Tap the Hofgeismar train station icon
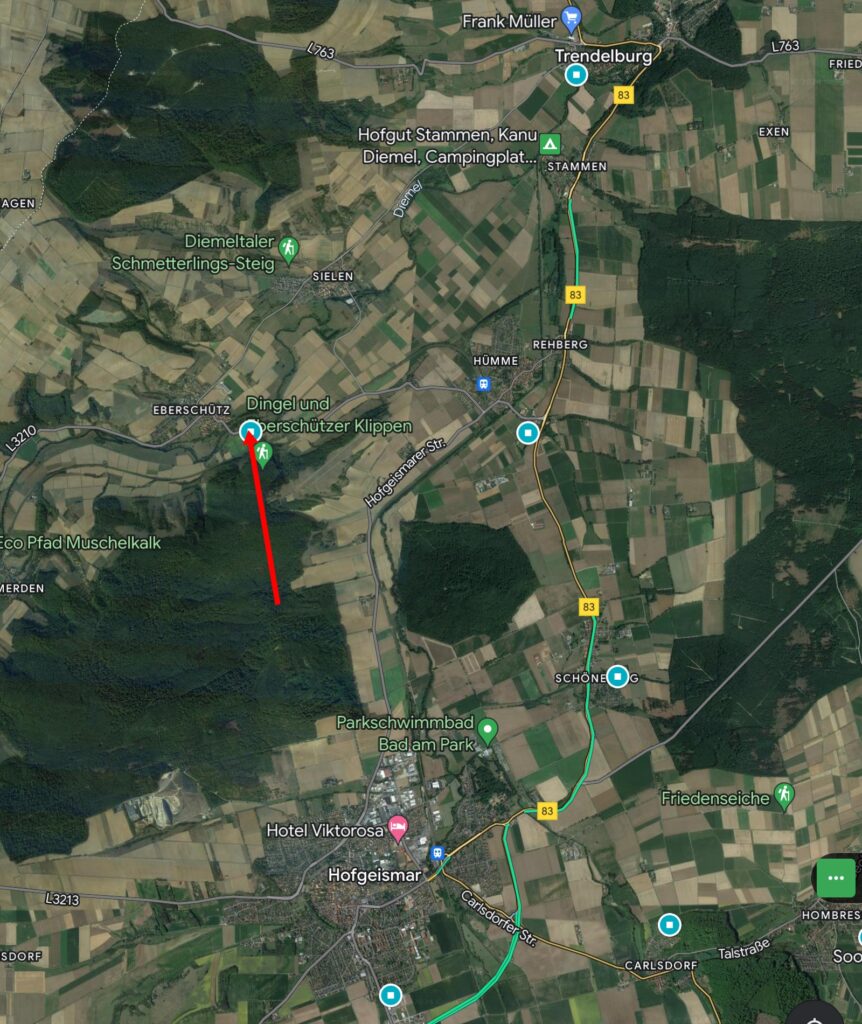The width and height of the screenshot is (862, 1024). pos(437,853)
